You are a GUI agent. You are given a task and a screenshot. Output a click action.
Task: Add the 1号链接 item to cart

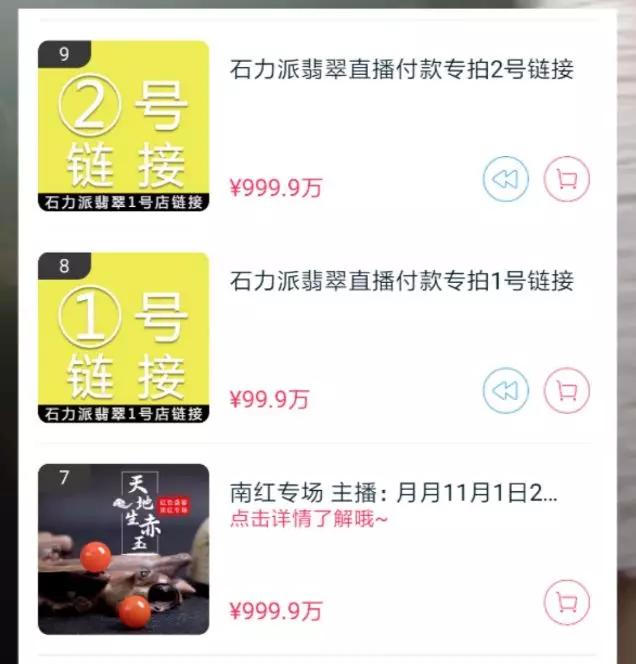point(567,390)
